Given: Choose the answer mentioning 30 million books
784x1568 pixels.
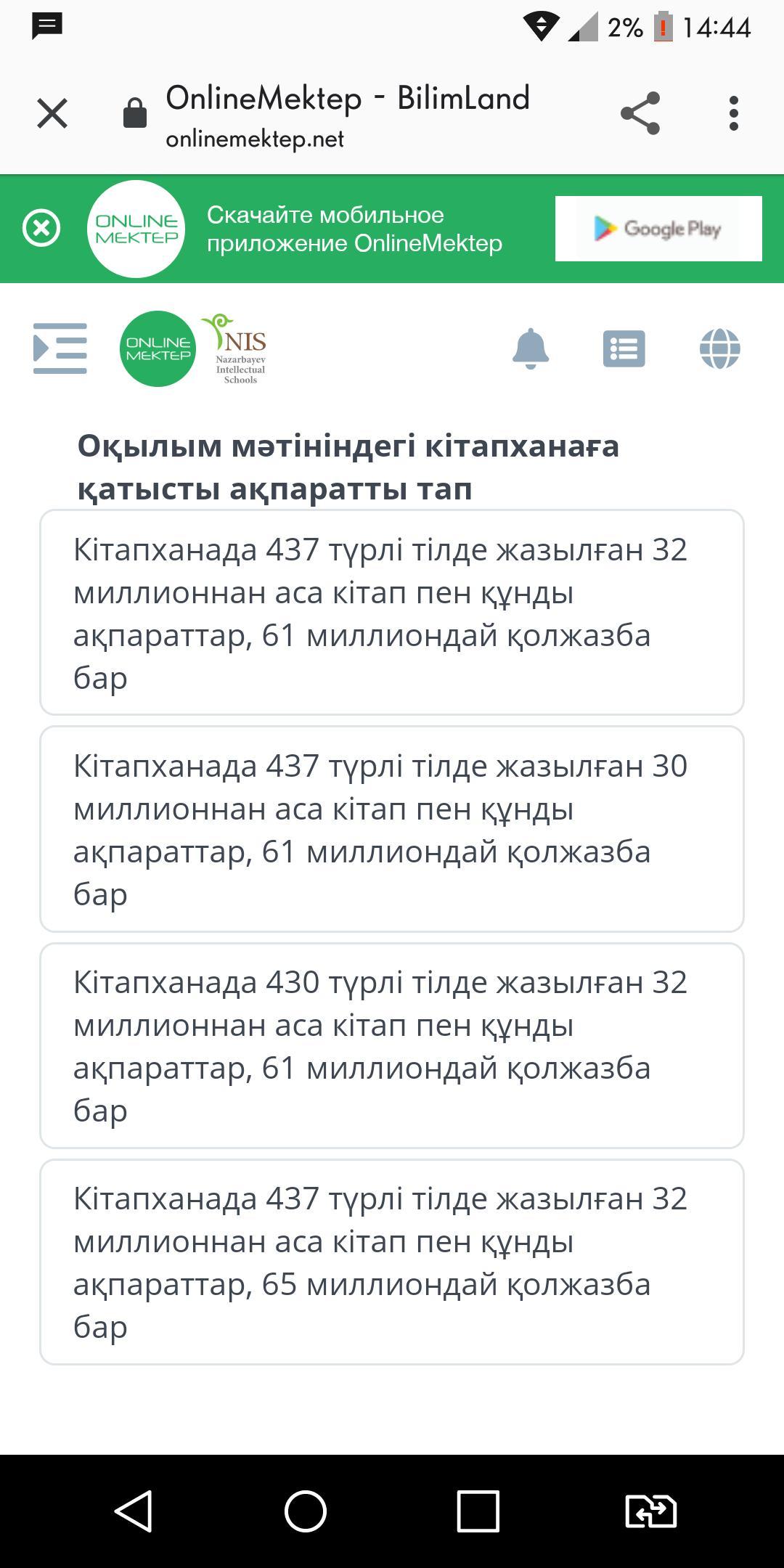Looking at the screenshot, I should coord(392,829).
